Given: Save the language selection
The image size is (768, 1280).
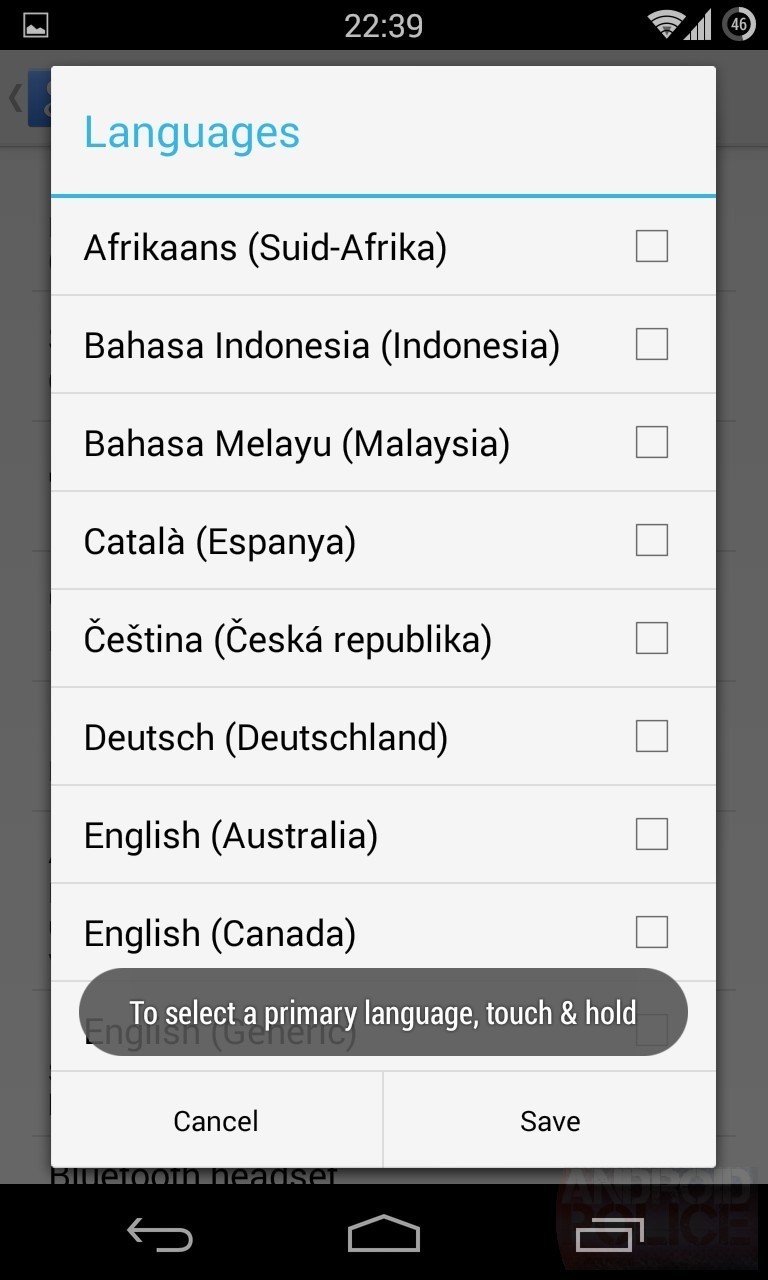Looking at the screenshot, I should (550, 1121).
